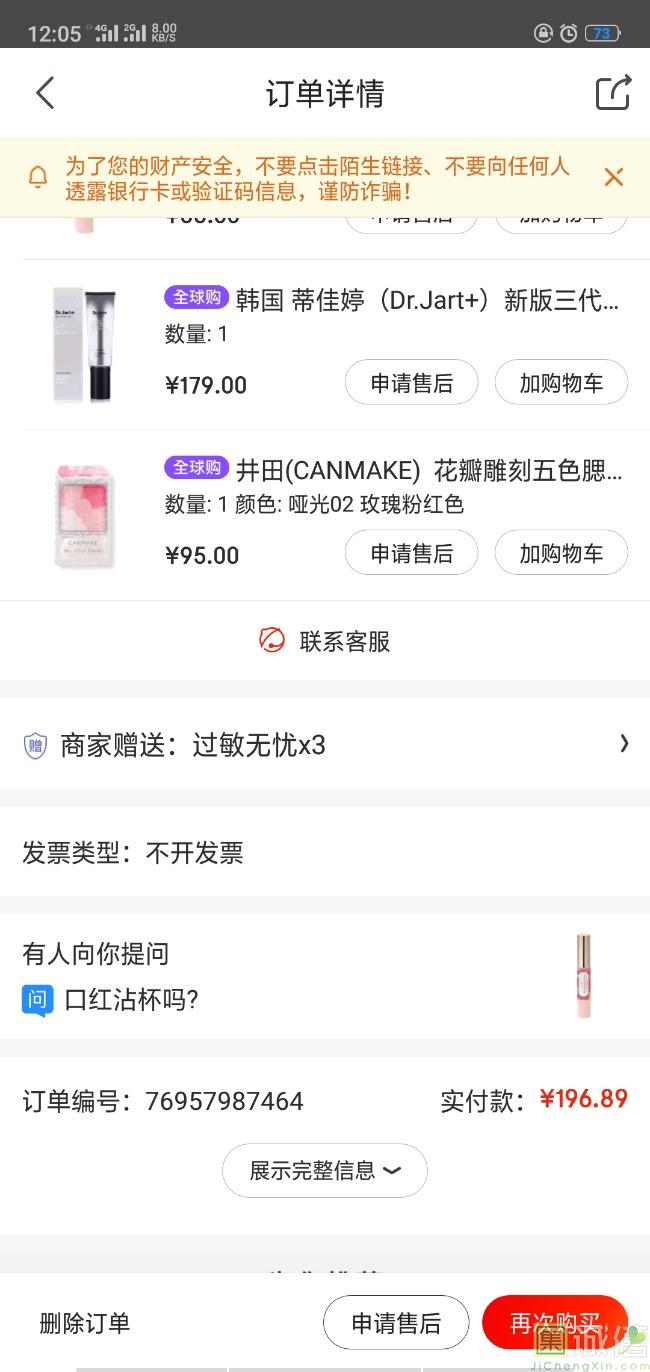Buy again with 再次购买
650x1372 pixels.
point(554,1323)
